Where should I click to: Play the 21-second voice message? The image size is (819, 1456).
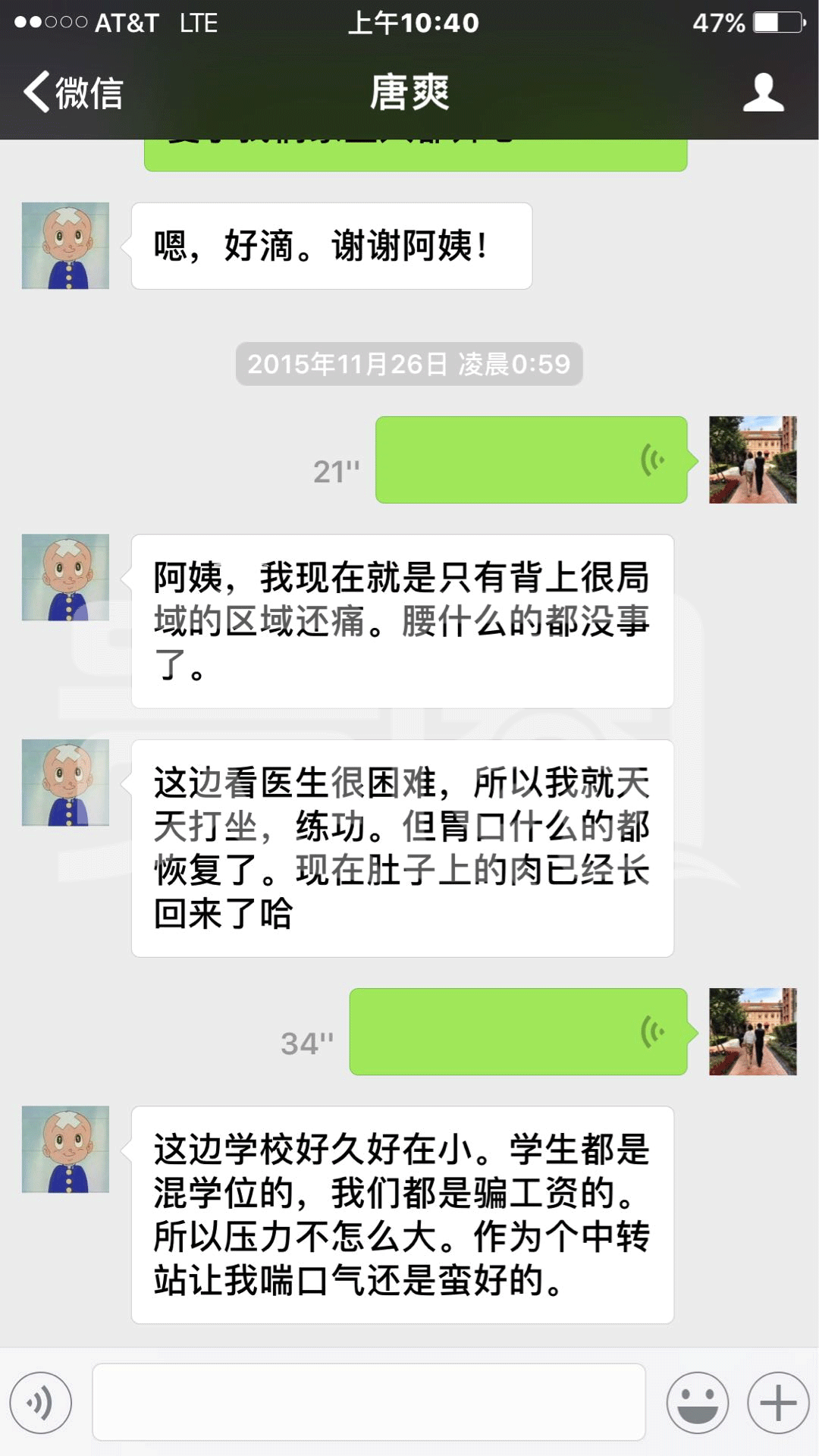pos(531,460)
